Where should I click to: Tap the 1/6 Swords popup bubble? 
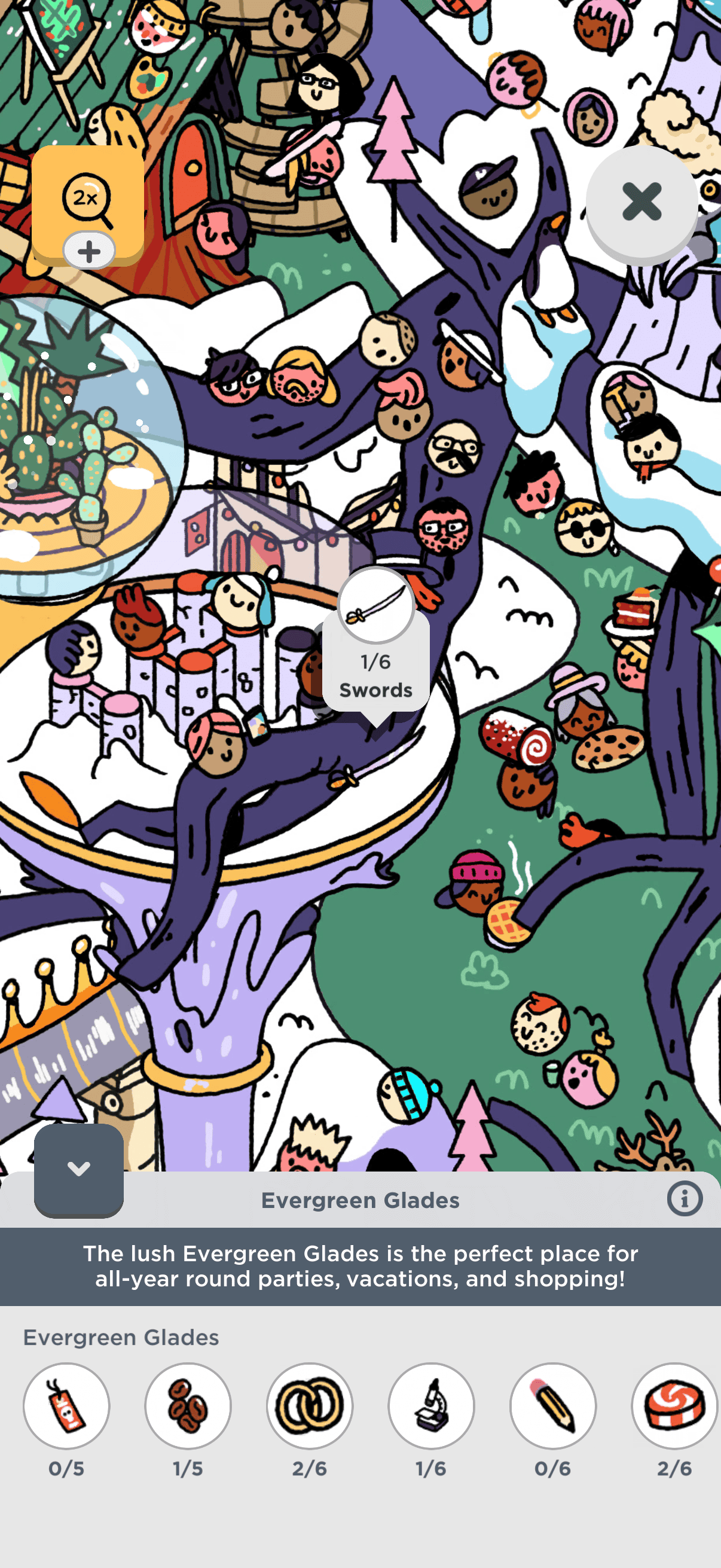(x=376, y=646)
